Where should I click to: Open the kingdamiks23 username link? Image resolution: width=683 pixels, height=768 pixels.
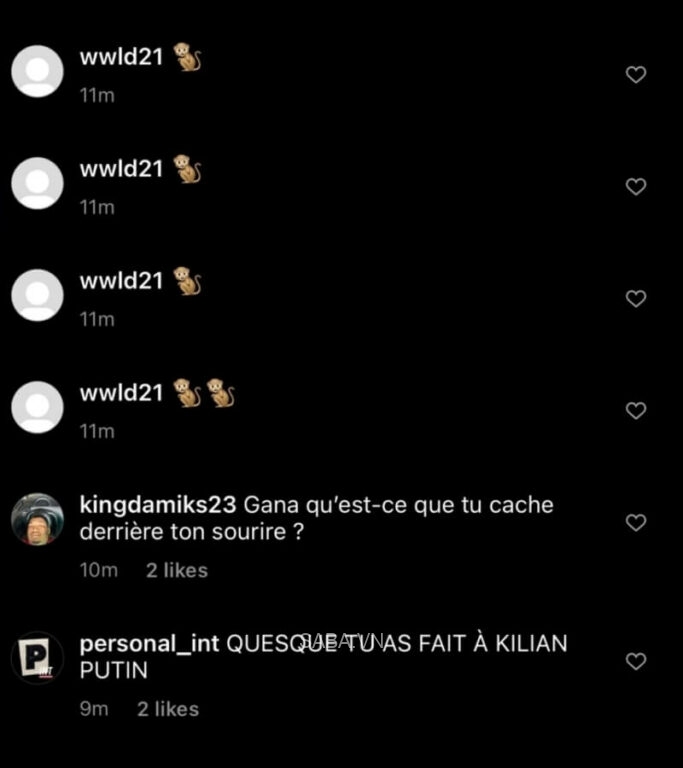tap(157, 505)
